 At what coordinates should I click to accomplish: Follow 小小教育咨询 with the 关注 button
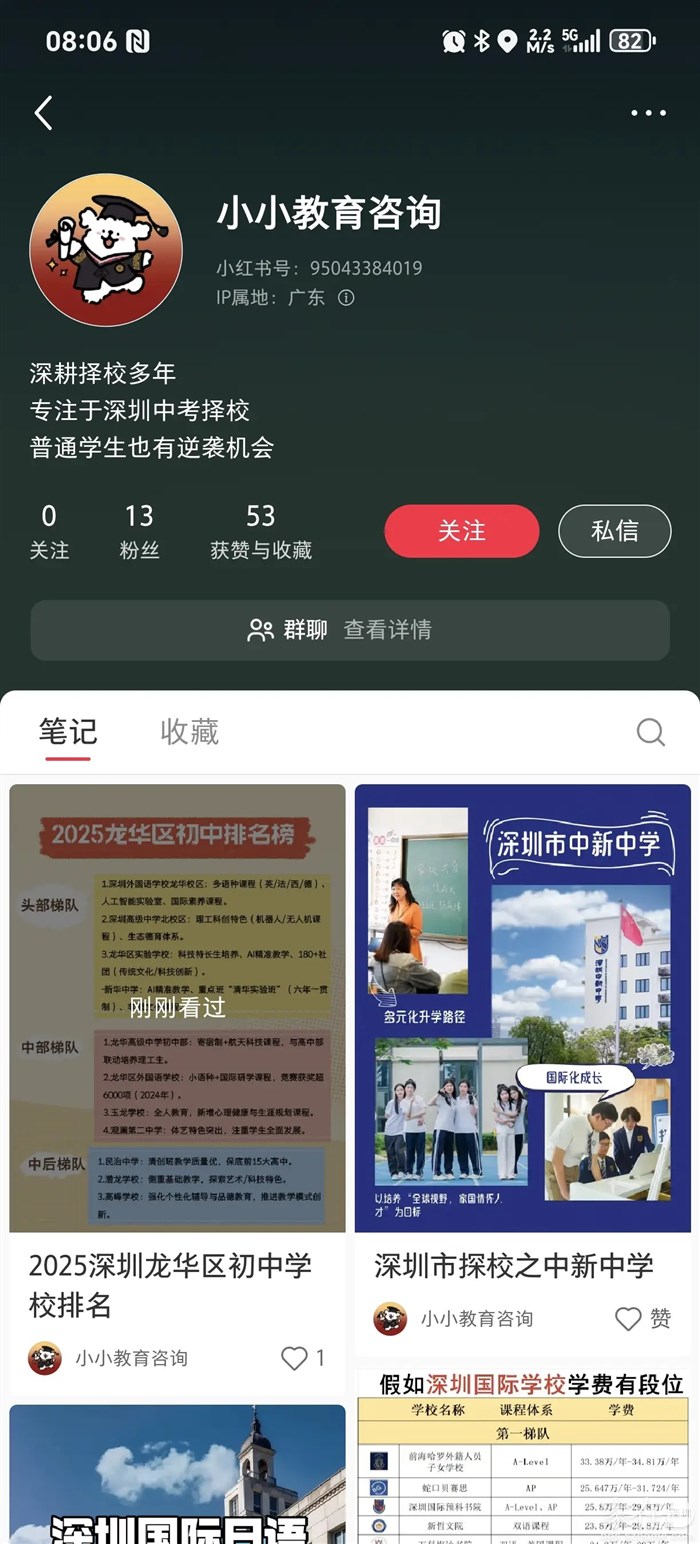click(461, 531)
